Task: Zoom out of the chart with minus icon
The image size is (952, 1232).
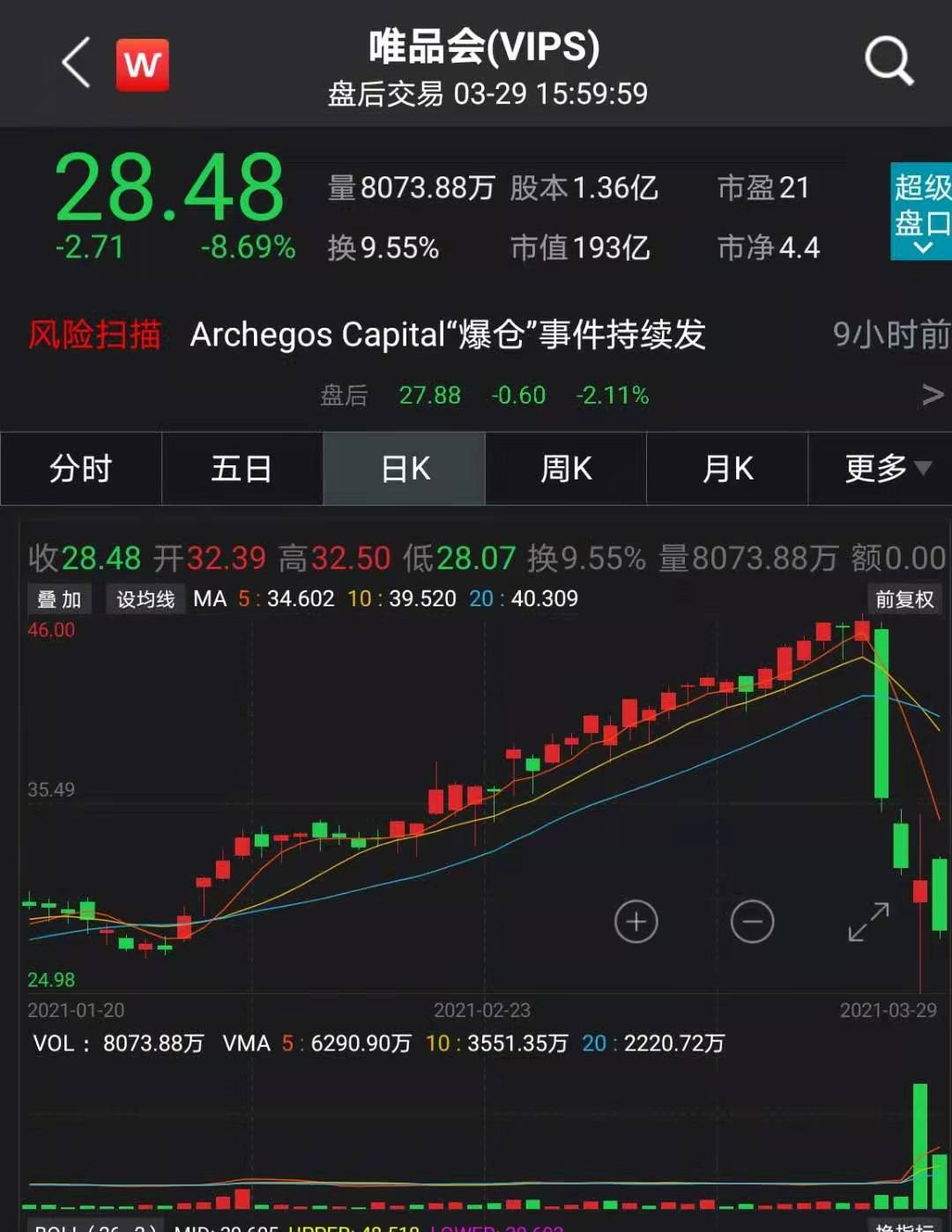Action: tap(752, 921)
